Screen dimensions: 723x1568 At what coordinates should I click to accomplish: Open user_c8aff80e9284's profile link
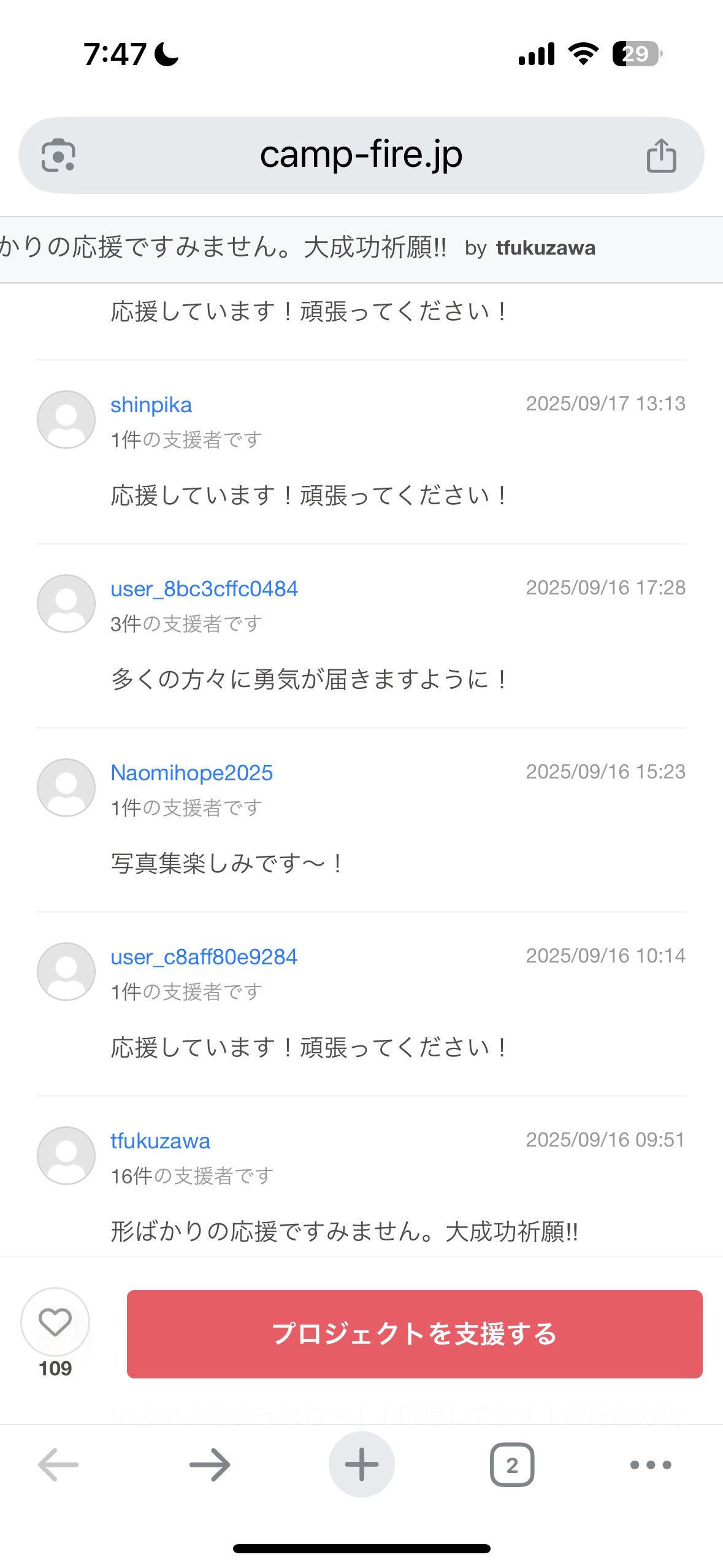click(x=204, y=957)
